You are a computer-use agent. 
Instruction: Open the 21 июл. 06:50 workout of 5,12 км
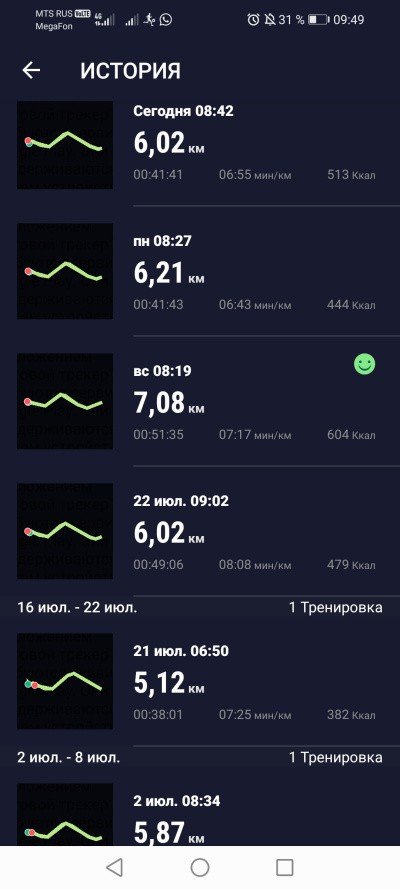(x=200, y=681)
